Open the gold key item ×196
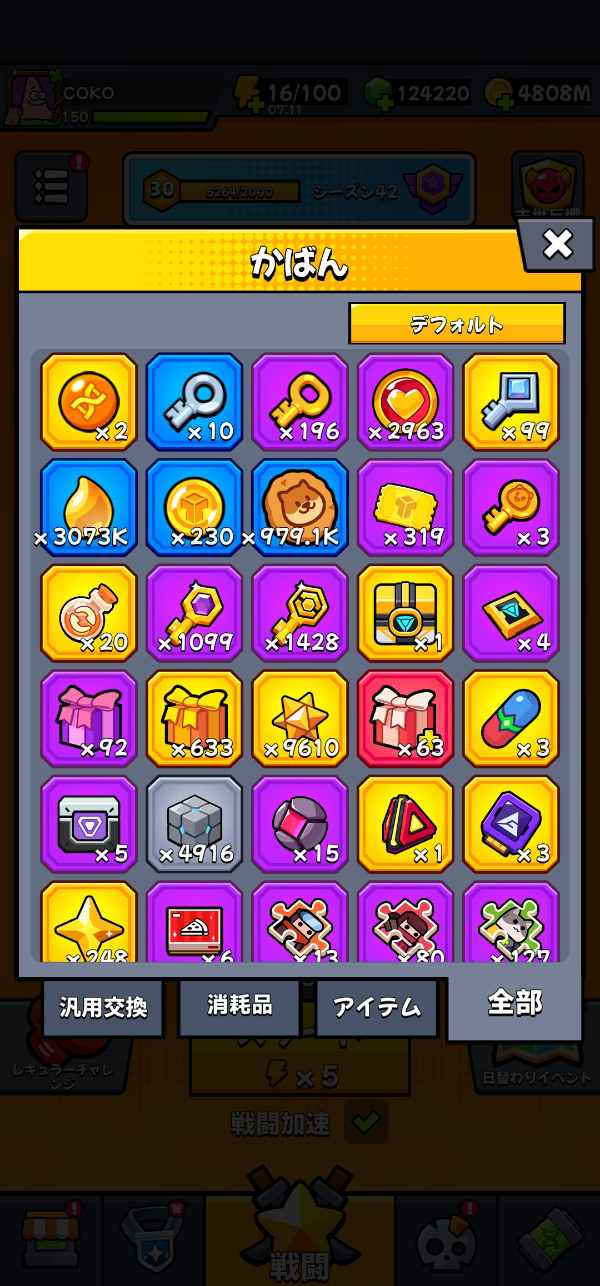600x1286 pixels. (x=299, y=401)
